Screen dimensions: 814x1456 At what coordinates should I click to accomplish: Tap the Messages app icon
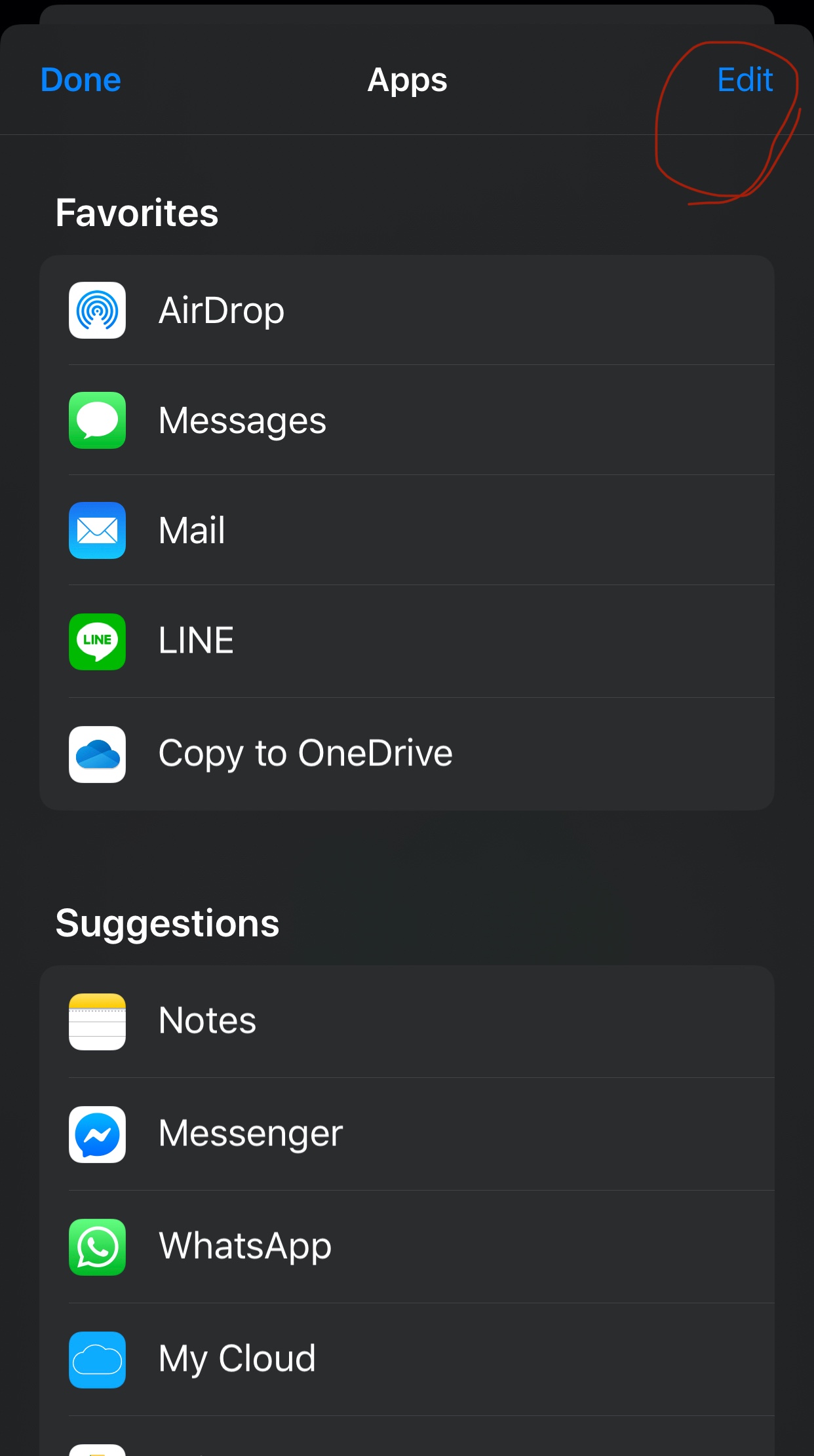tap(96, 420)
